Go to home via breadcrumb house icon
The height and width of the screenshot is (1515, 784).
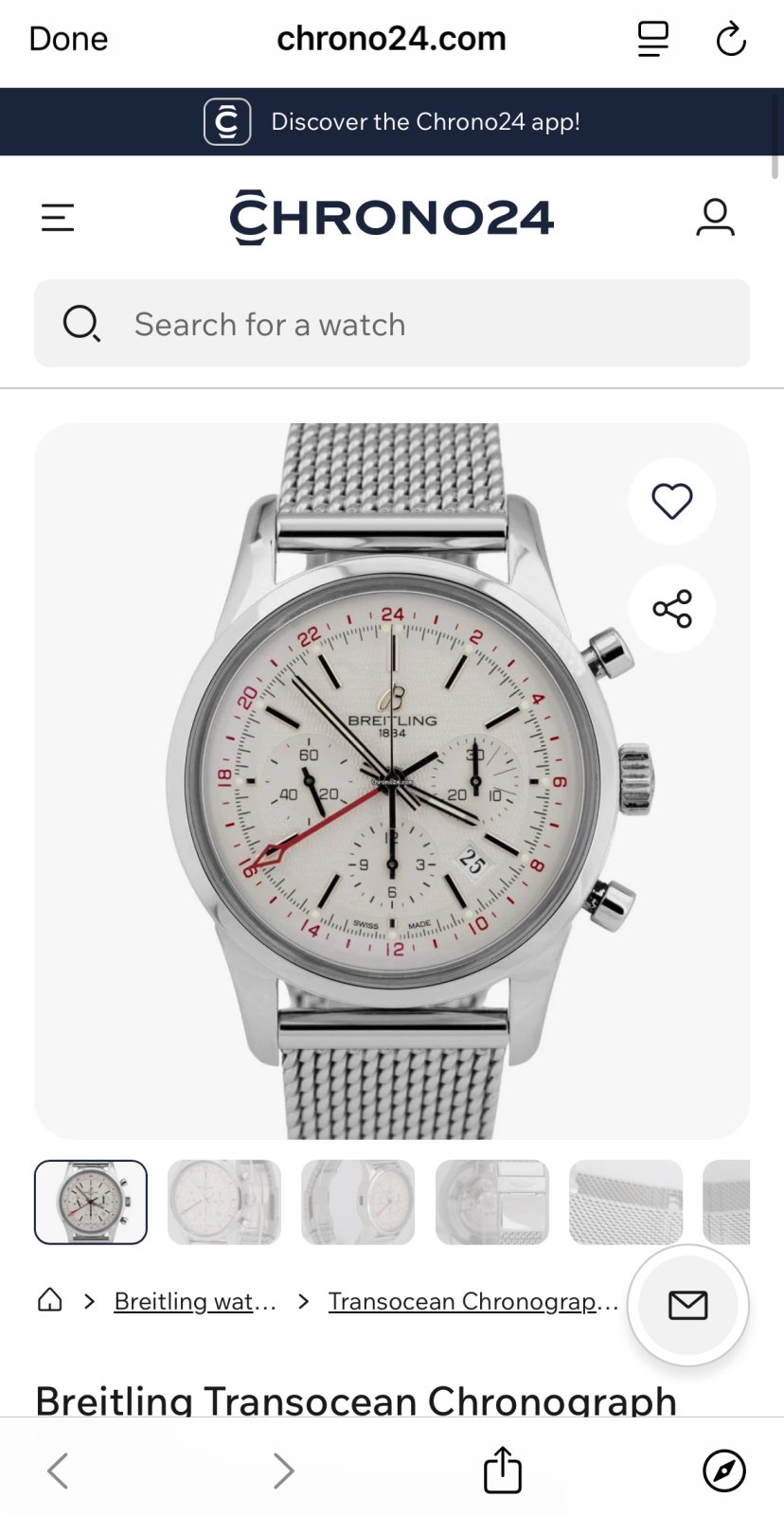[x=50, y=1300]
